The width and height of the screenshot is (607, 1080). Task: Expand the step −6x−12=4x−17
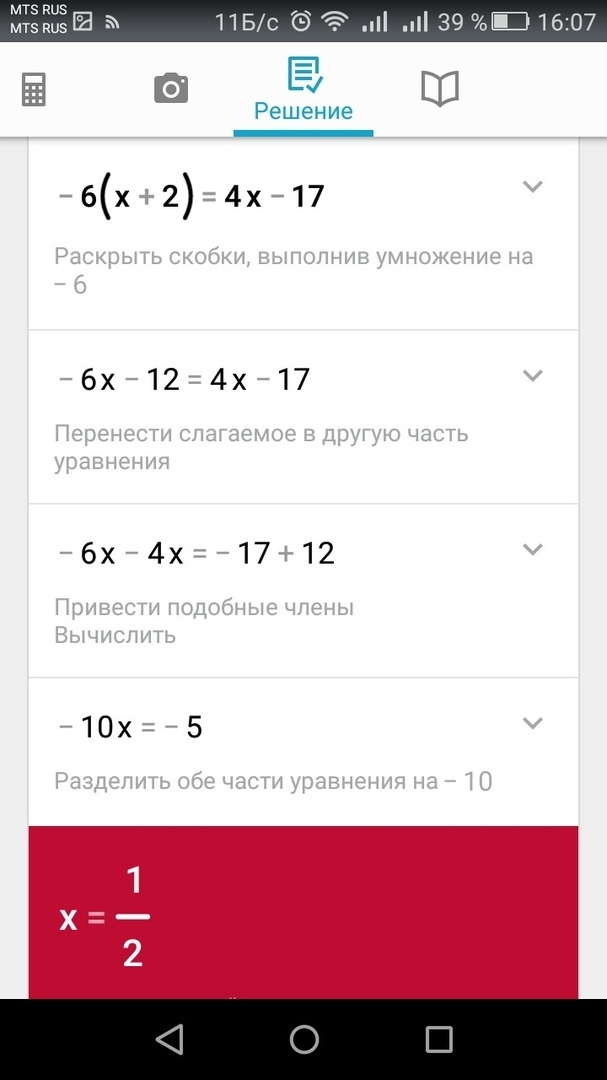pyautogui.click(x=533, y=376)
